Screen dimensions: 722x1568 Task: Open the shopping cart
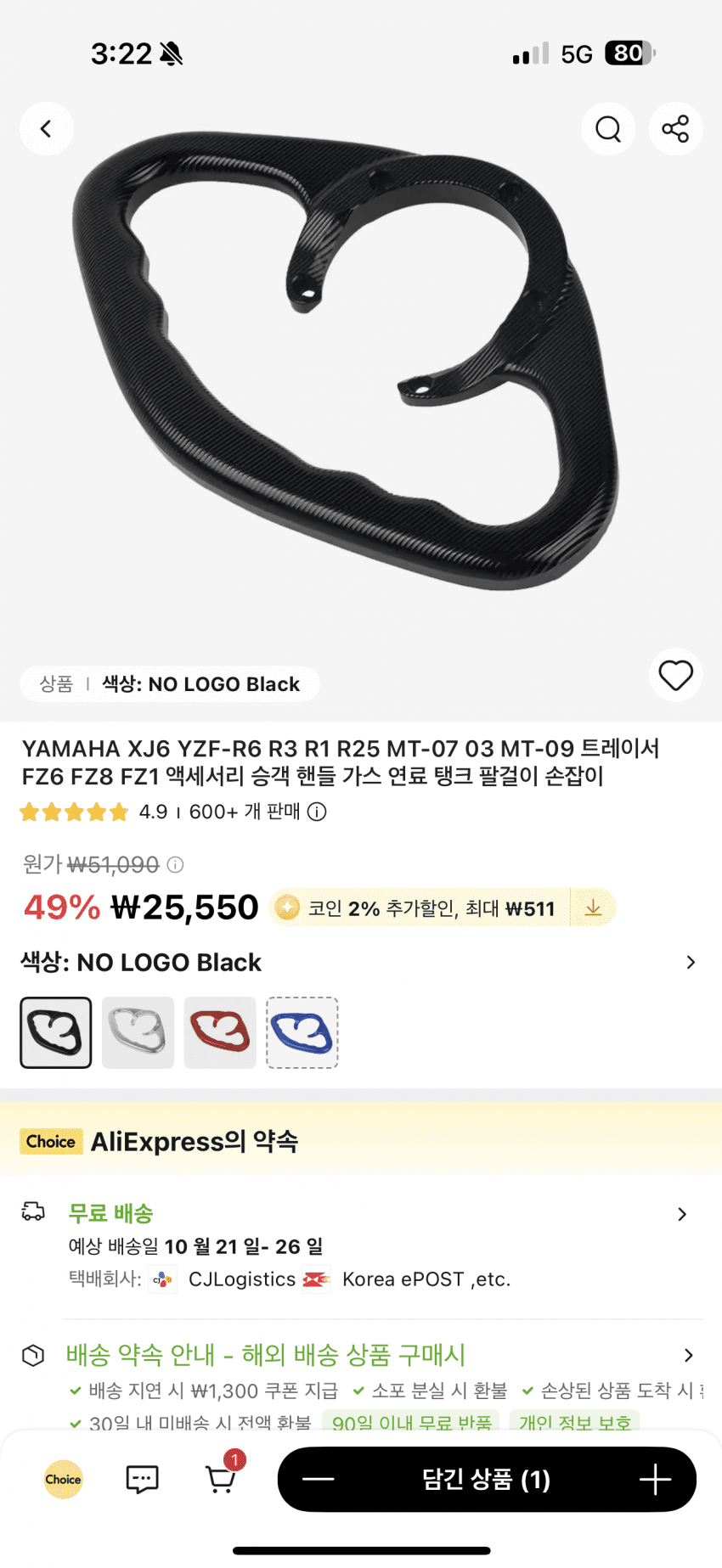[x=221, y=1480]
